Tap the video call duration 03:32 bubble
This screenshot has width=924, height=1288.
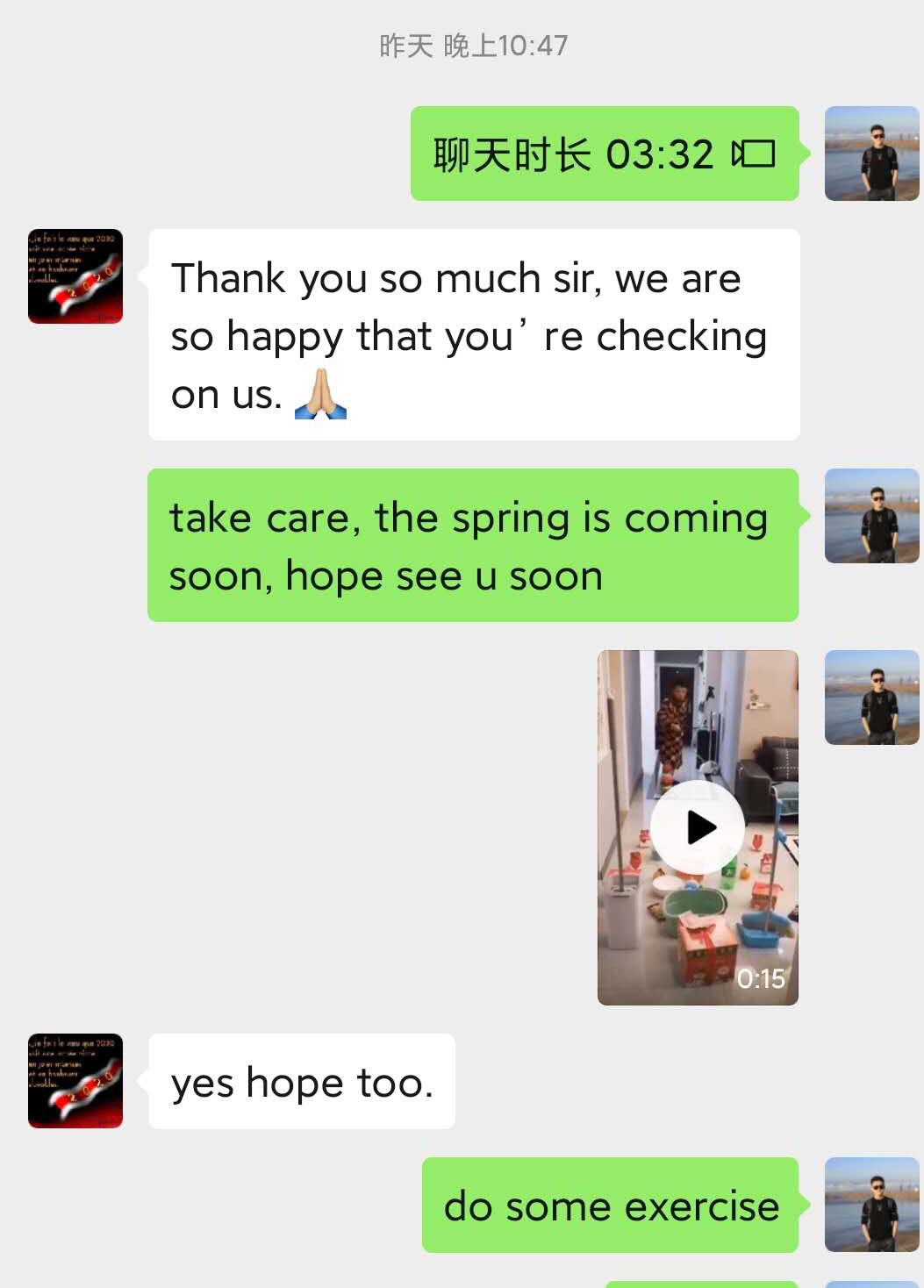[604, 154]
